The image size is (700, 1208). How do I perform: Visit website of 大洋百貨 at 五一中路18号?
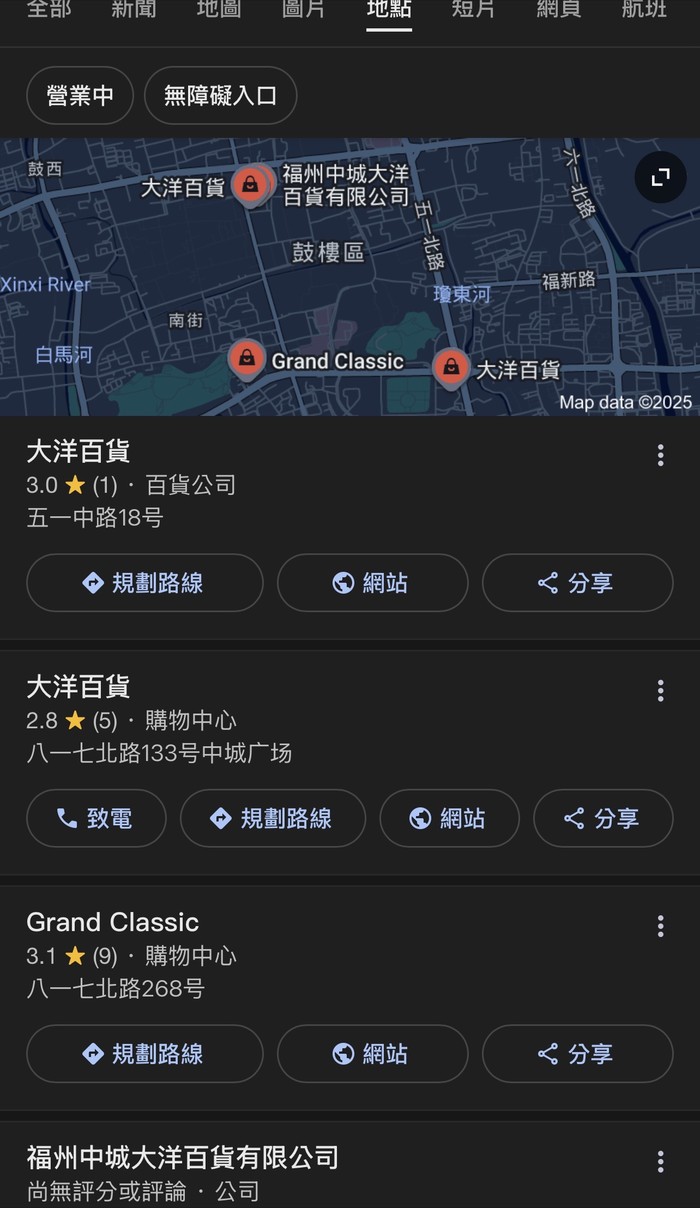point(372,583)
